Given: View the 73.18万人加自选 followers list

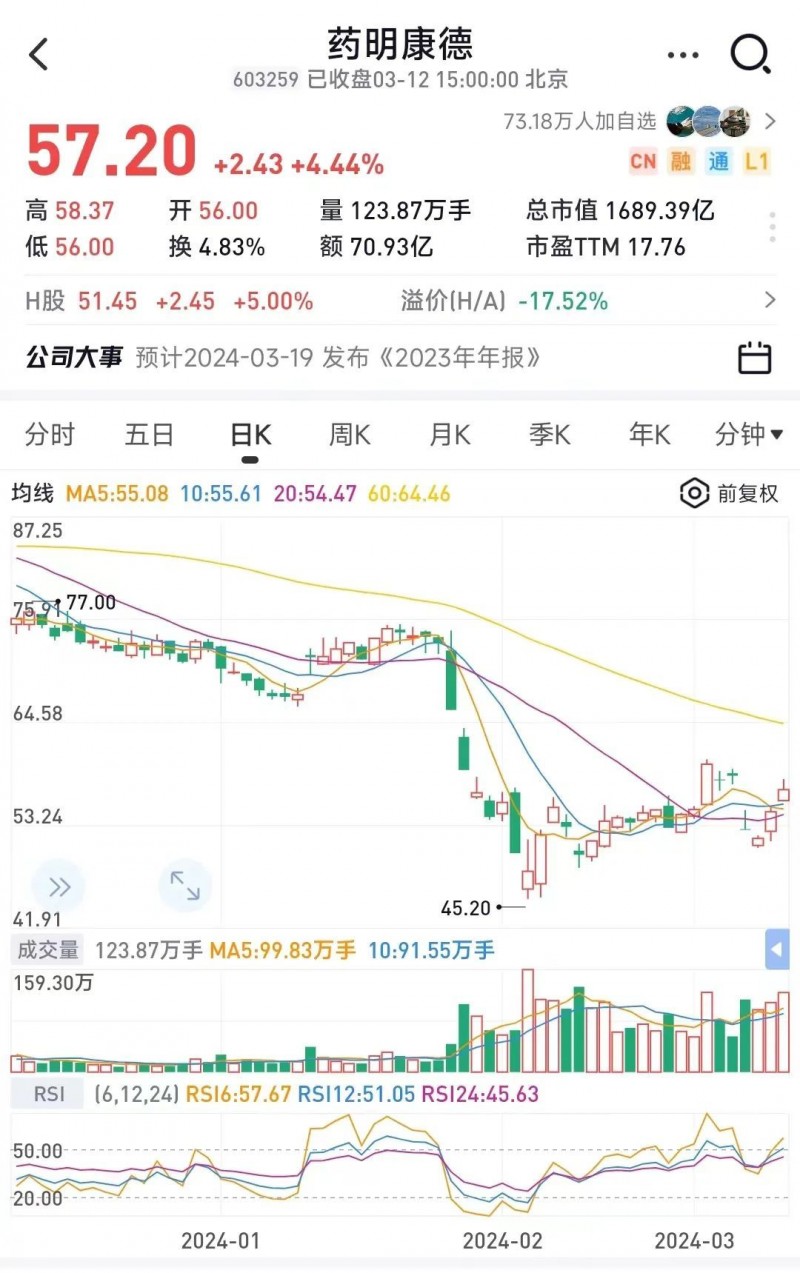Looking at the screenshot, I should (x=640, y=121).
